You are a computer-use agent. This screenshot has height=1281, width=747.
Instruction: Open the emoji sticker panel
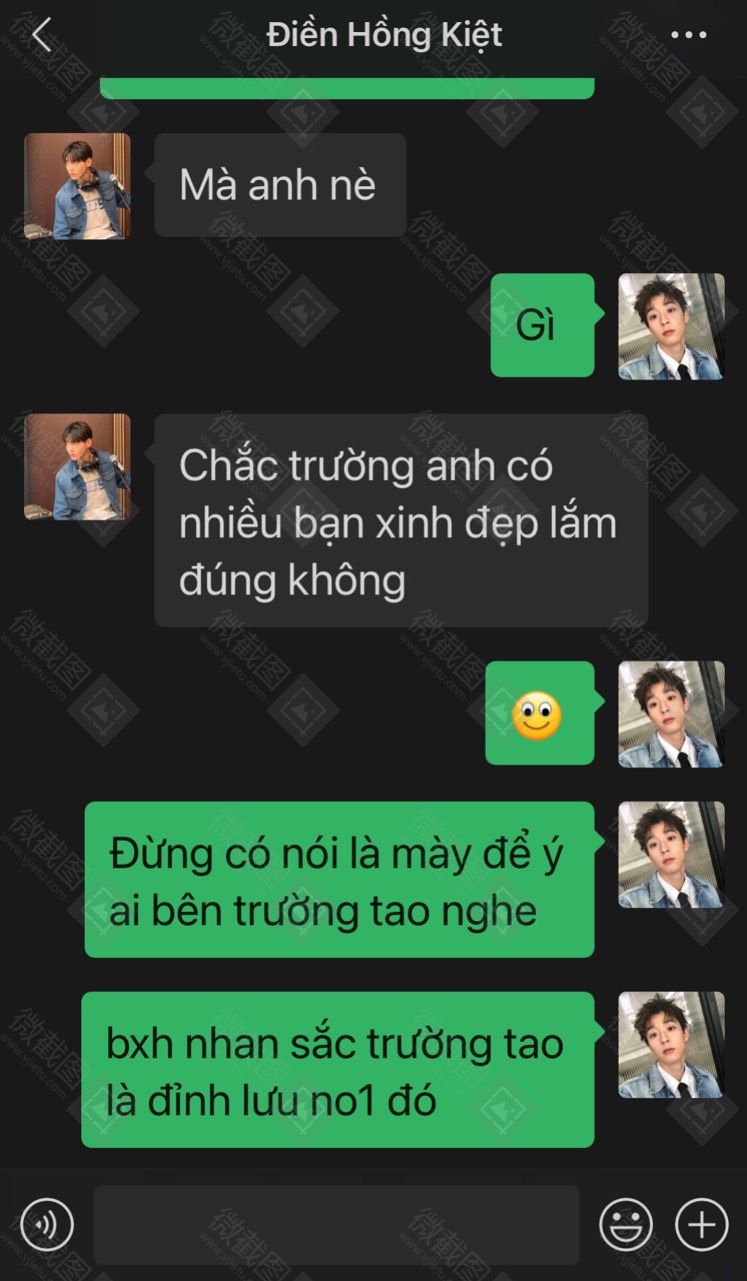(x=626, y=1224)
